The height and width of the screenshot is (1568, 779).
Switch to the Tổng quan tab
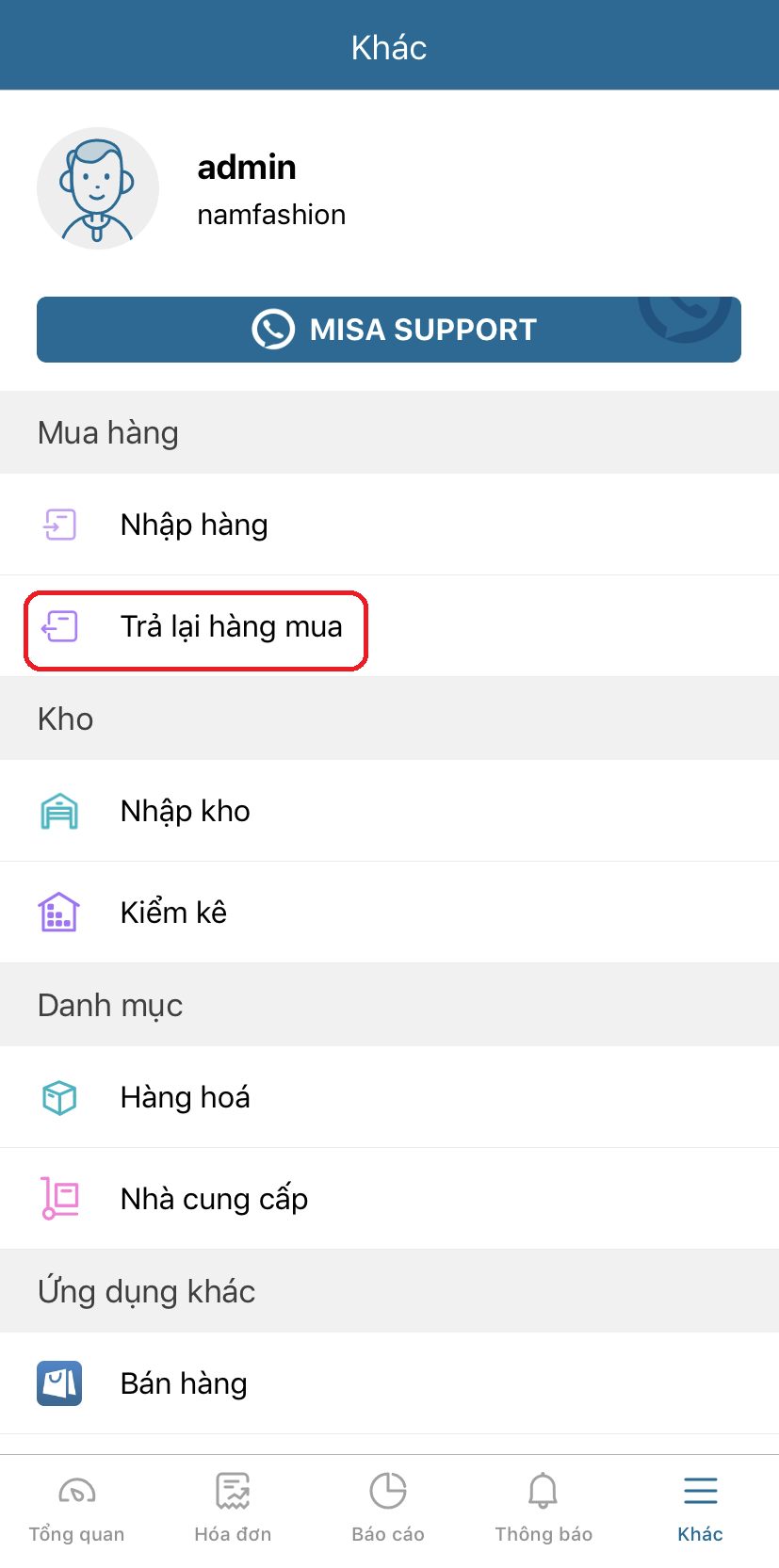coord(76,1509)
